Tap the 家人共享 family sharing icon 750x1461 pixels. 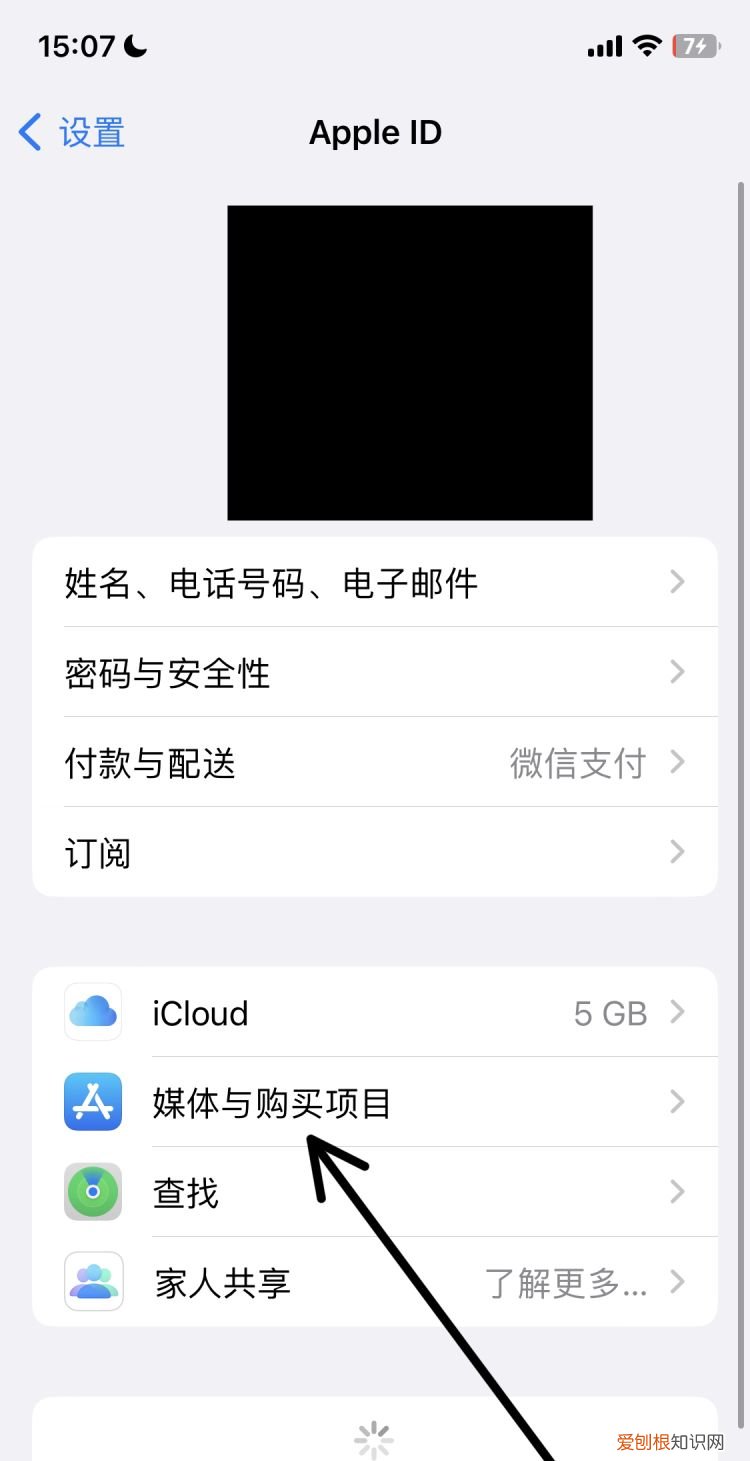[x=92, y=1281]
